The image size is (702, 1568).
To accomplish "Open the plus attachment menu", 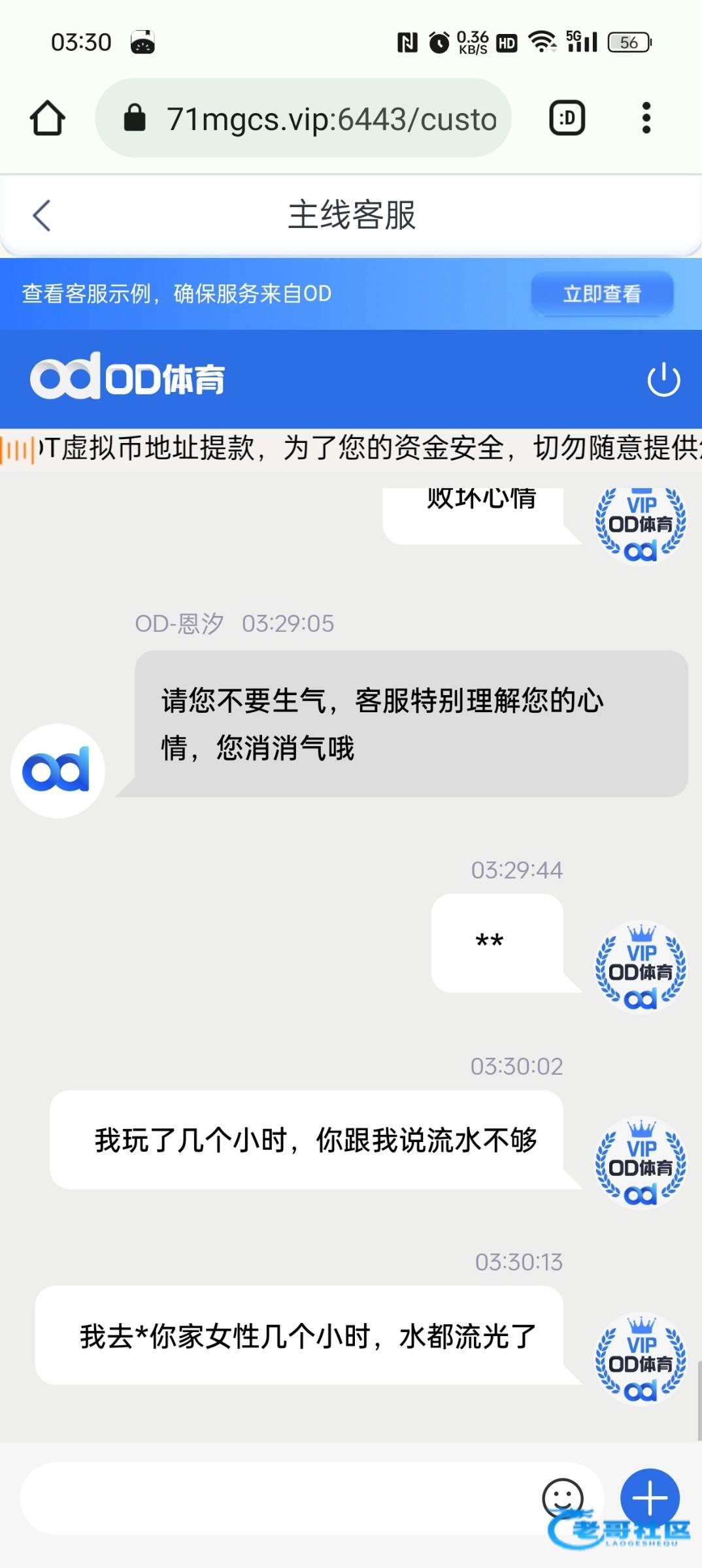I will 650,1497.
